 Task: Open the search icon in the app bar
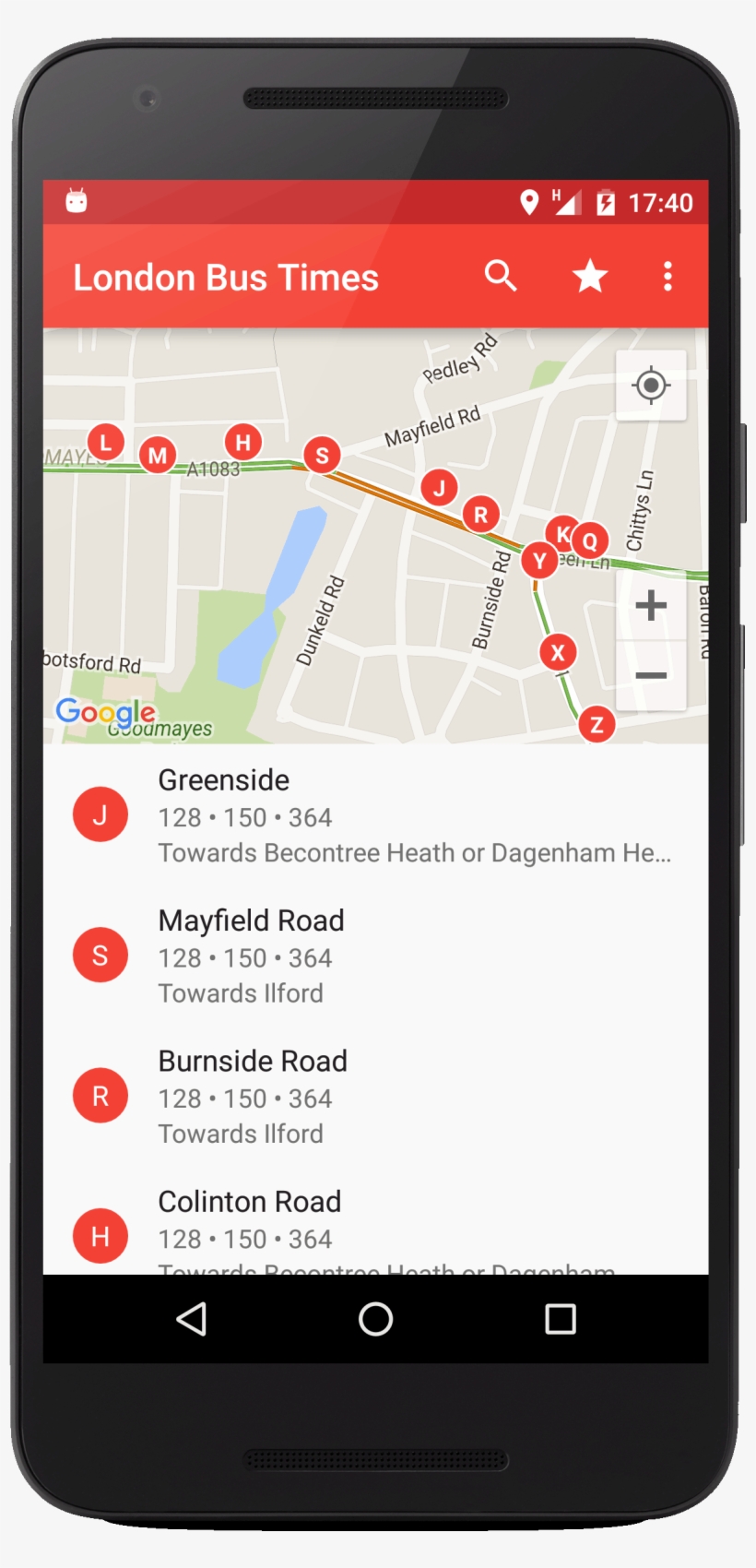pos(501,276)
